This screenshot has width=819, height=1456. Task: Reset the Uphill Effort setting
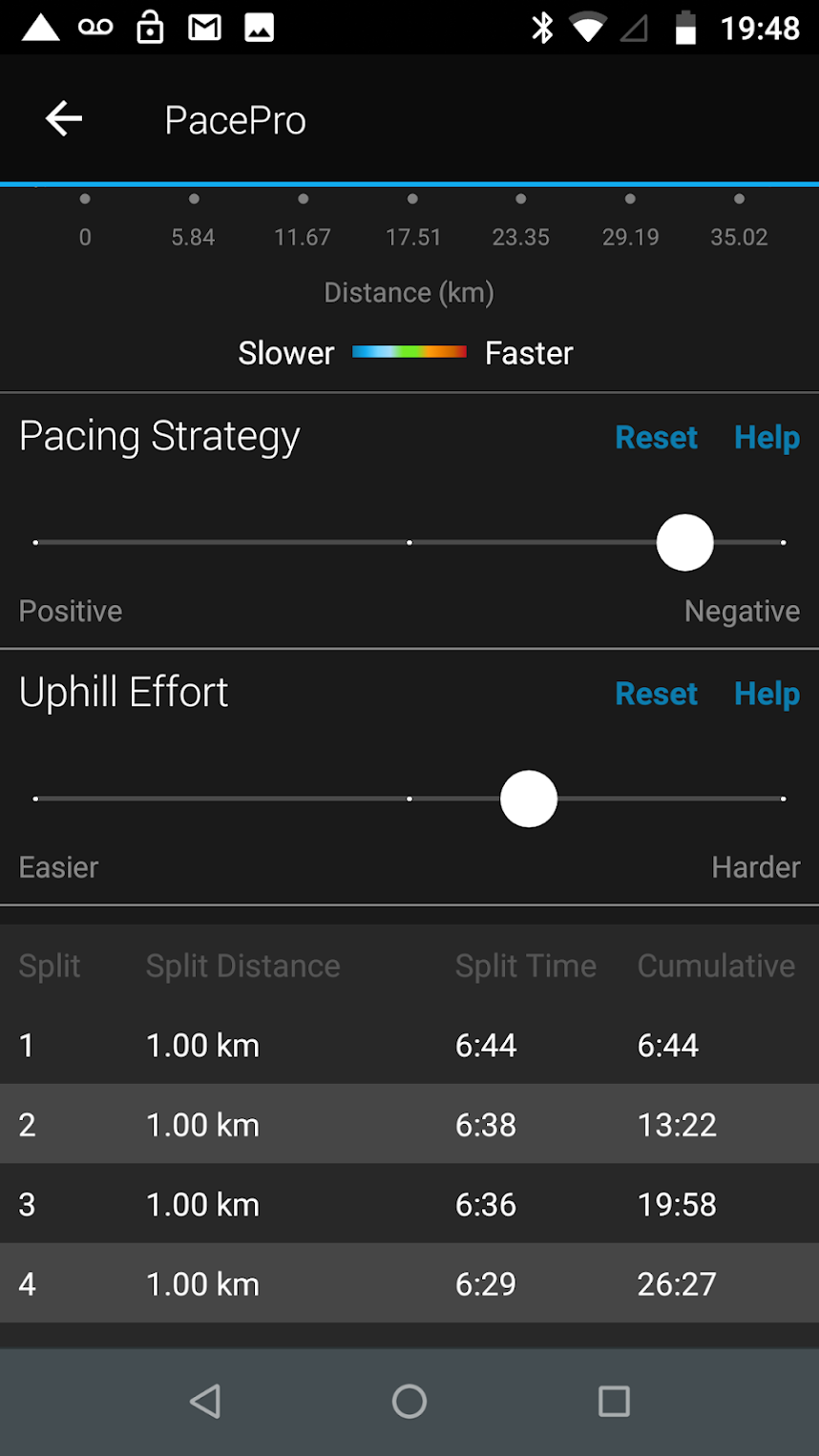pos(656,694)
